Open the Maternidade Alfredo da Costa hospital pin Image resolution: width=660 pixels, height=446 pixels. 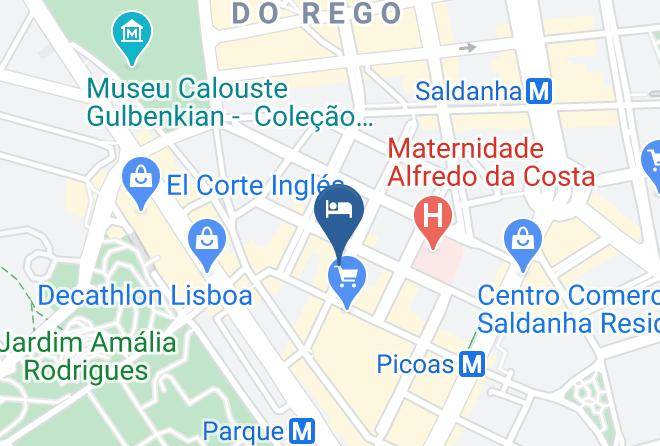[433, 221]
